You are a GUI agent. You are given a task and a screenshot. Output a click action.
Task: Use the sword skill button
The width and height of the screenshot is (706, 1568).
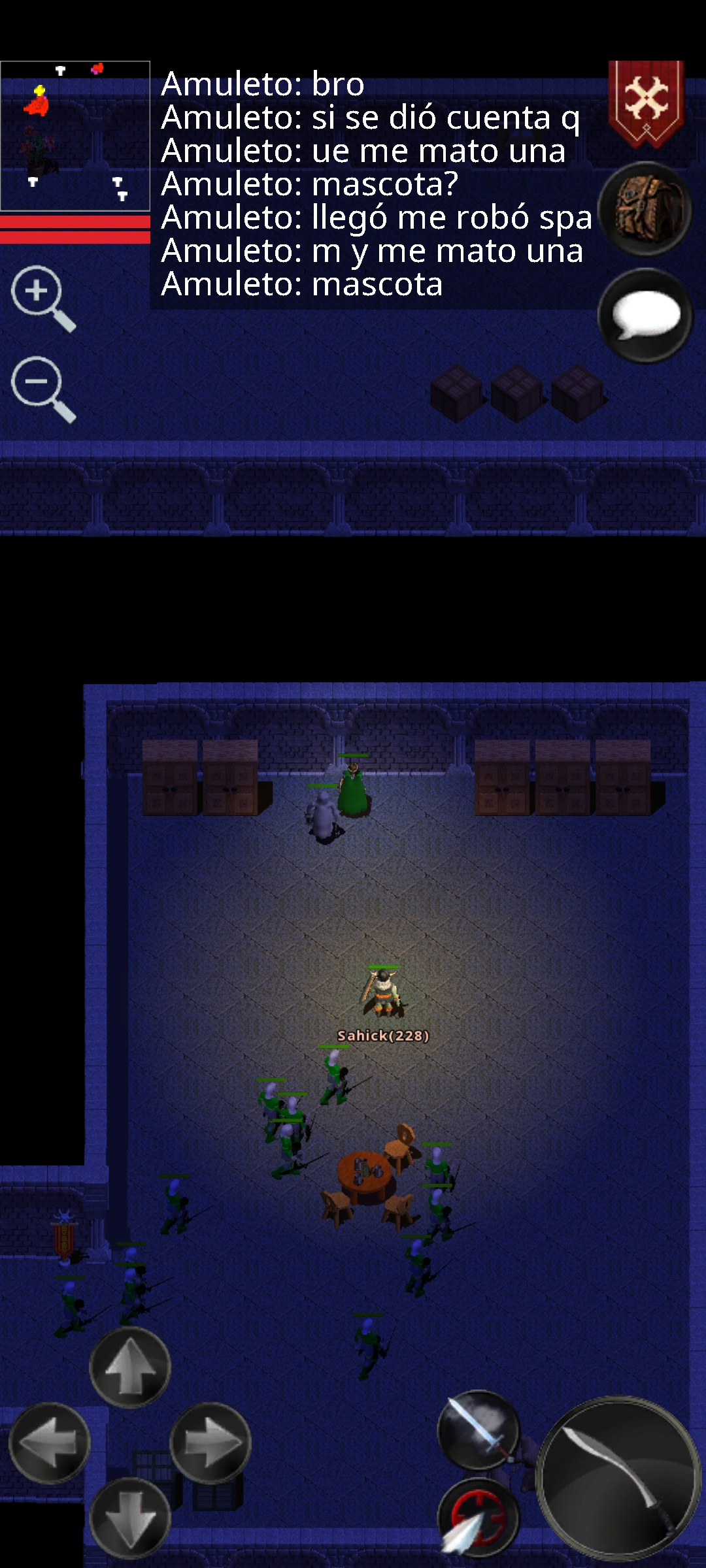click(x=478, y=1431)
